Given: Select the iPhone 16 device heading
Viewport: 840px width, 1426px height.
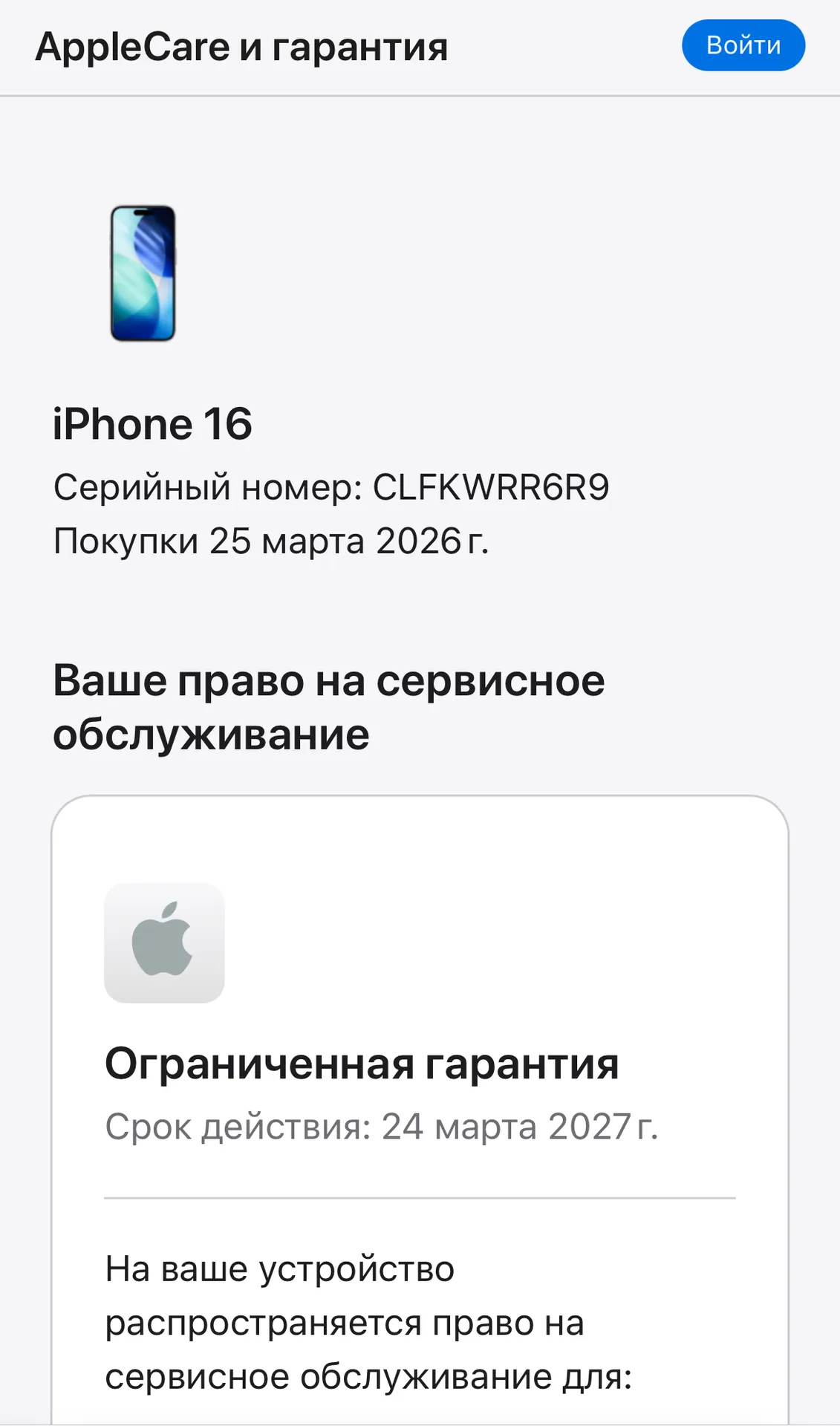Looking at the screenshot, I should tap(152, 426).
